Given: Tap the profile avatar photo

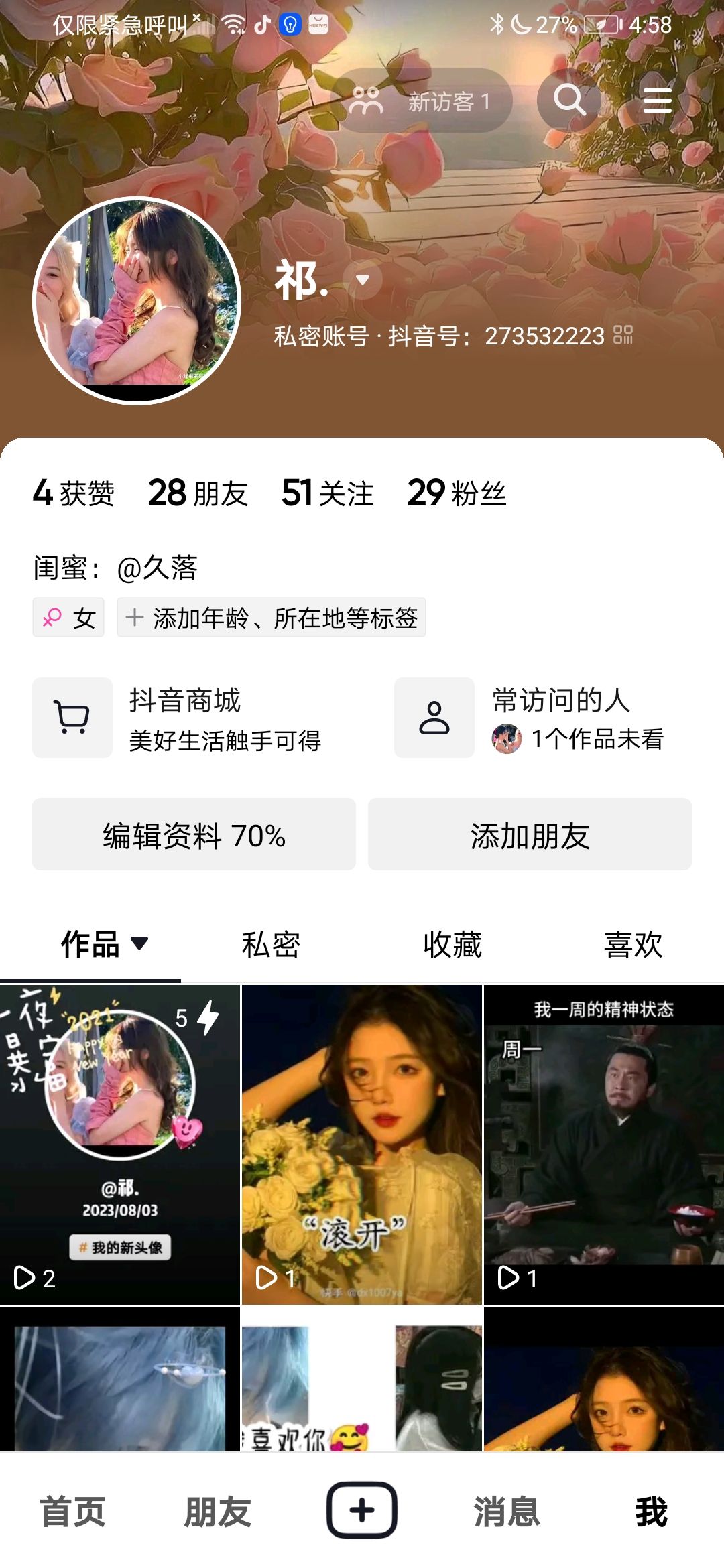Looking at the screenshot, I should point(137,301).
